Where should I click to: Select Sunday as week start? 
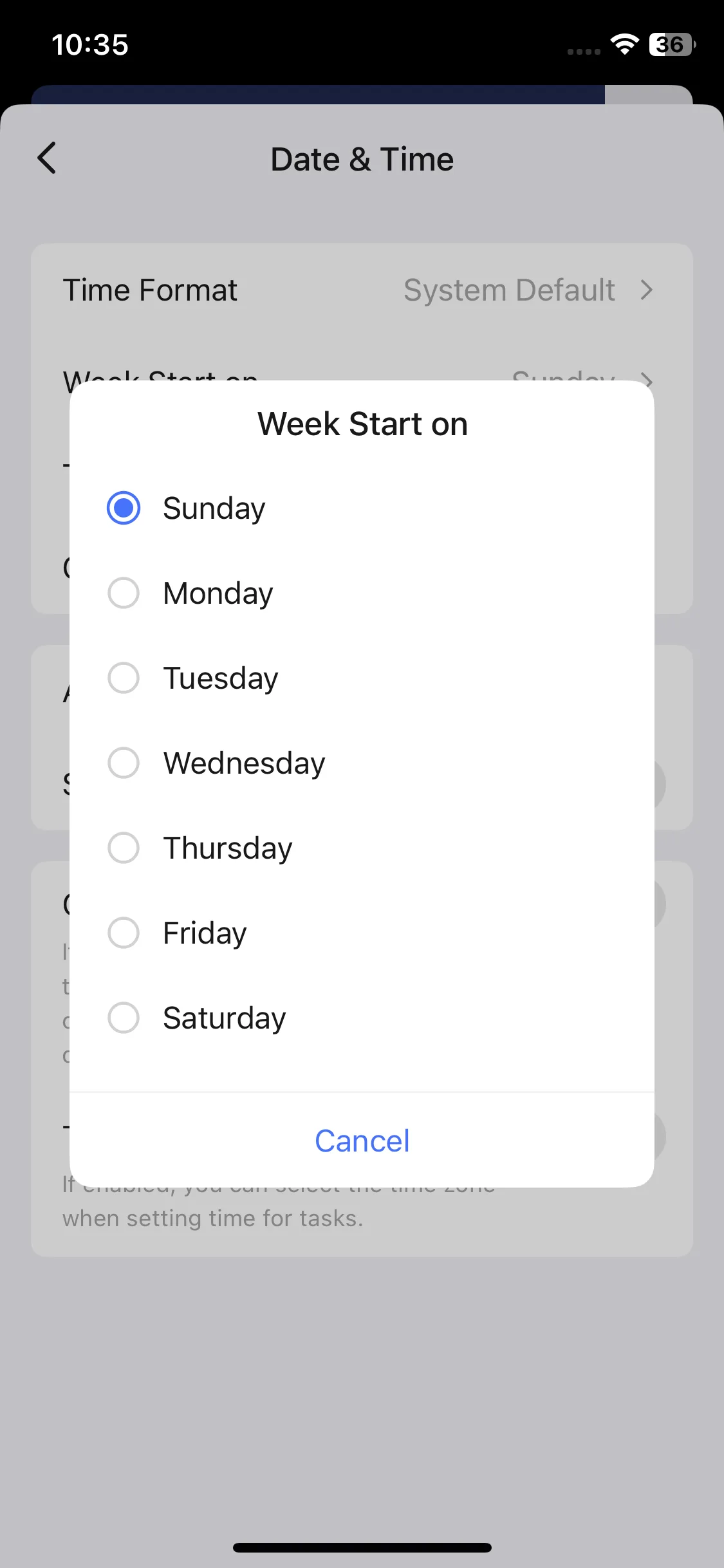click(x=124, y=508)
